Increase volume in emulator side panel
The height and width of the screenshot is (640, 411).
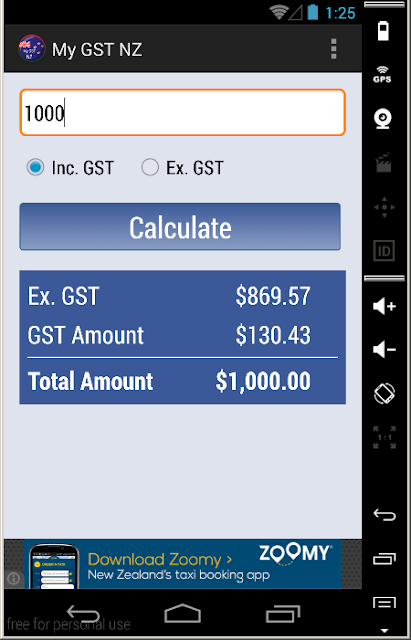(384, 306)
